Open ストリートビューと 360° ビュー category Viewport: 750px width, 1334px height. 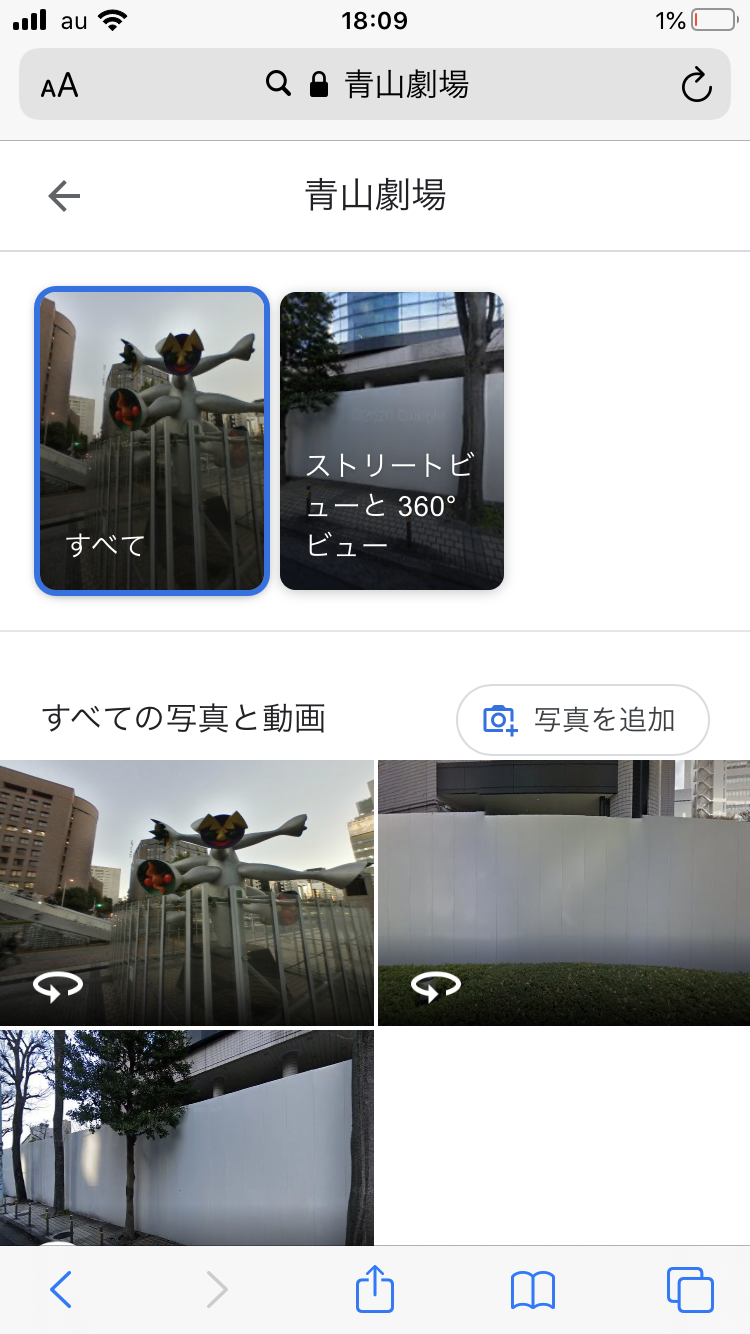(x=392, y=441)
